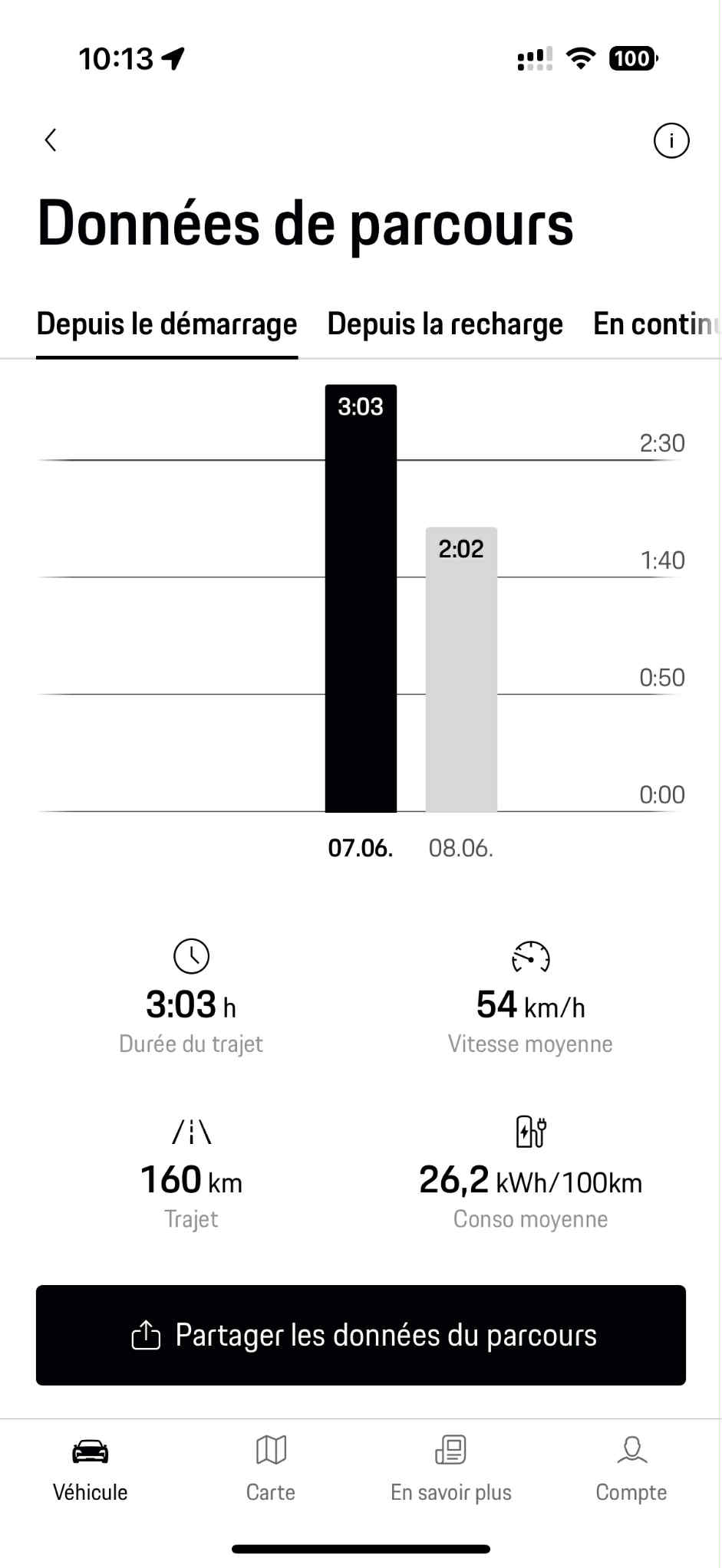Switch to the Carte tab
This screenshot has width=722, height=1568.
point(271,1468)
